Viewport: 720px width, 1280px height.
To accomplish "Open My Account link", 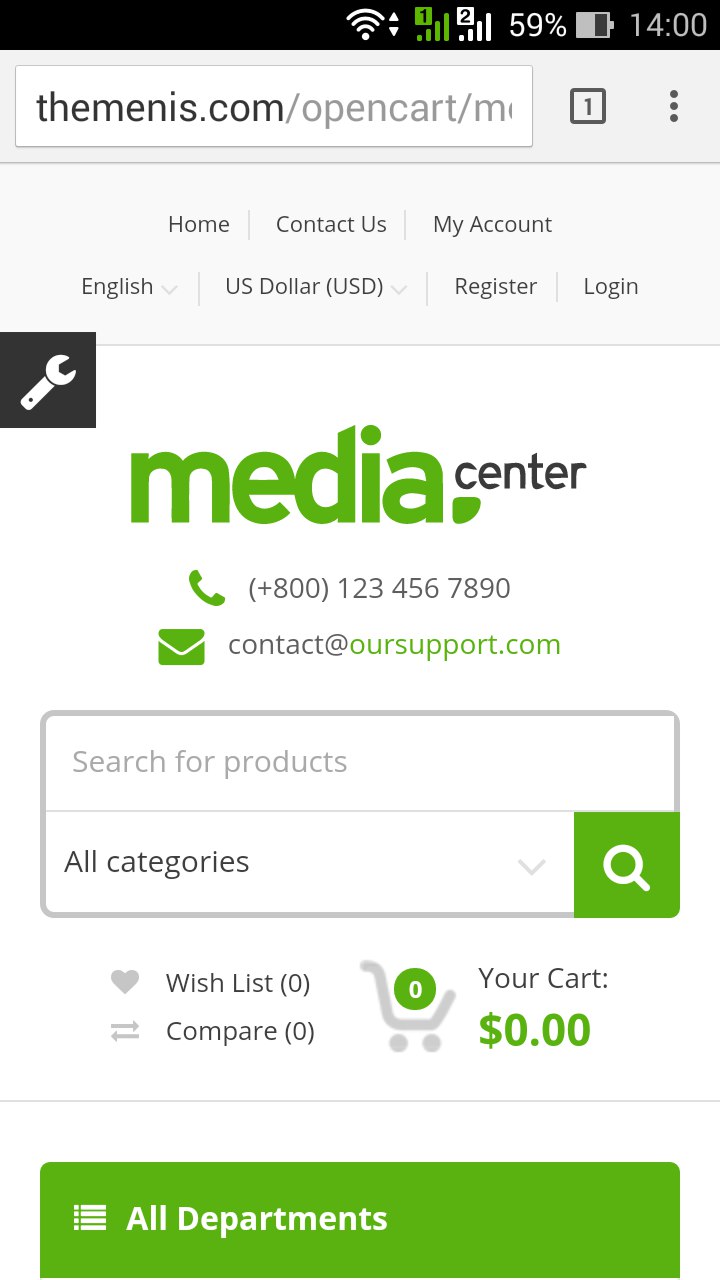I will click(492, 225).
